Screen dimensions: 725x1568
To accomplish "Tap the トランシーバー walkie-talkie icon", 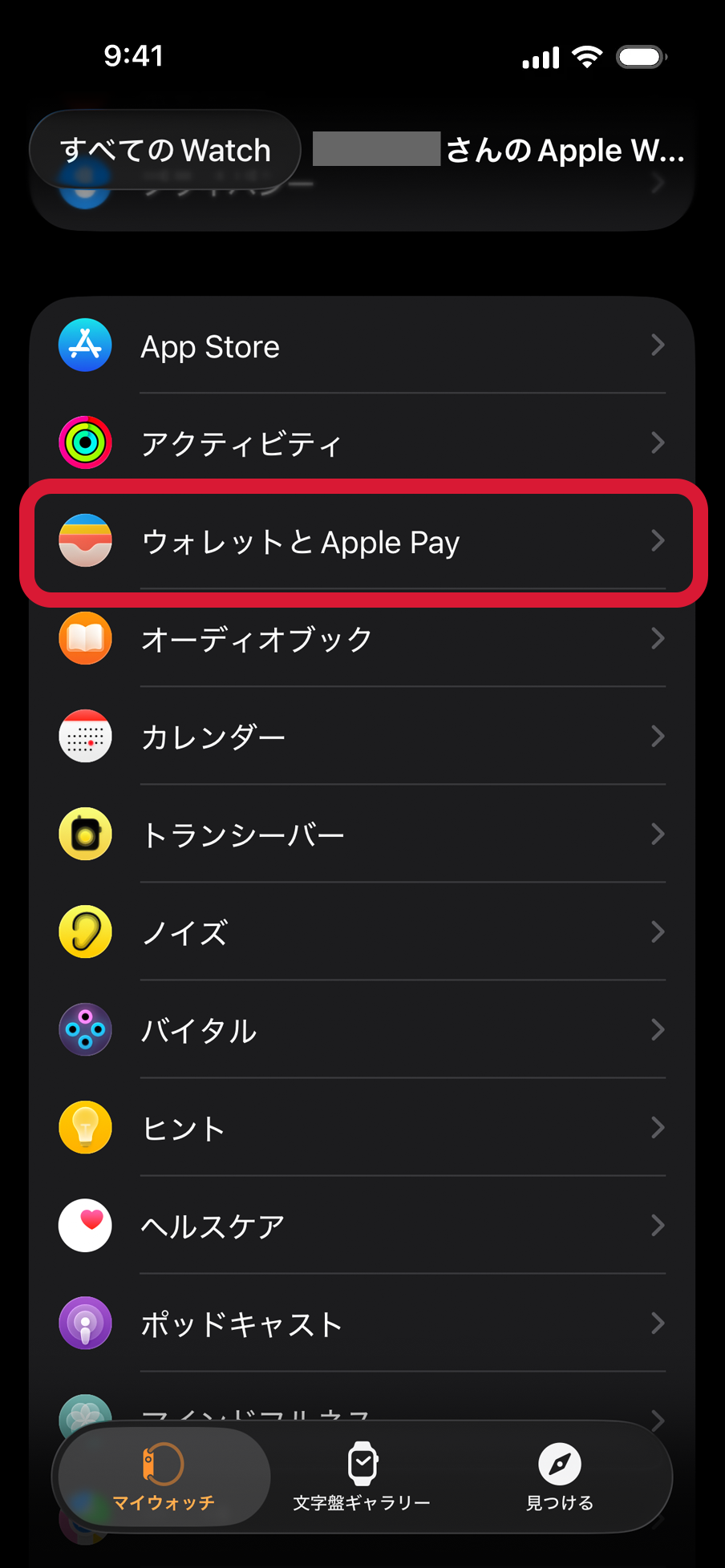I will 85,834.
